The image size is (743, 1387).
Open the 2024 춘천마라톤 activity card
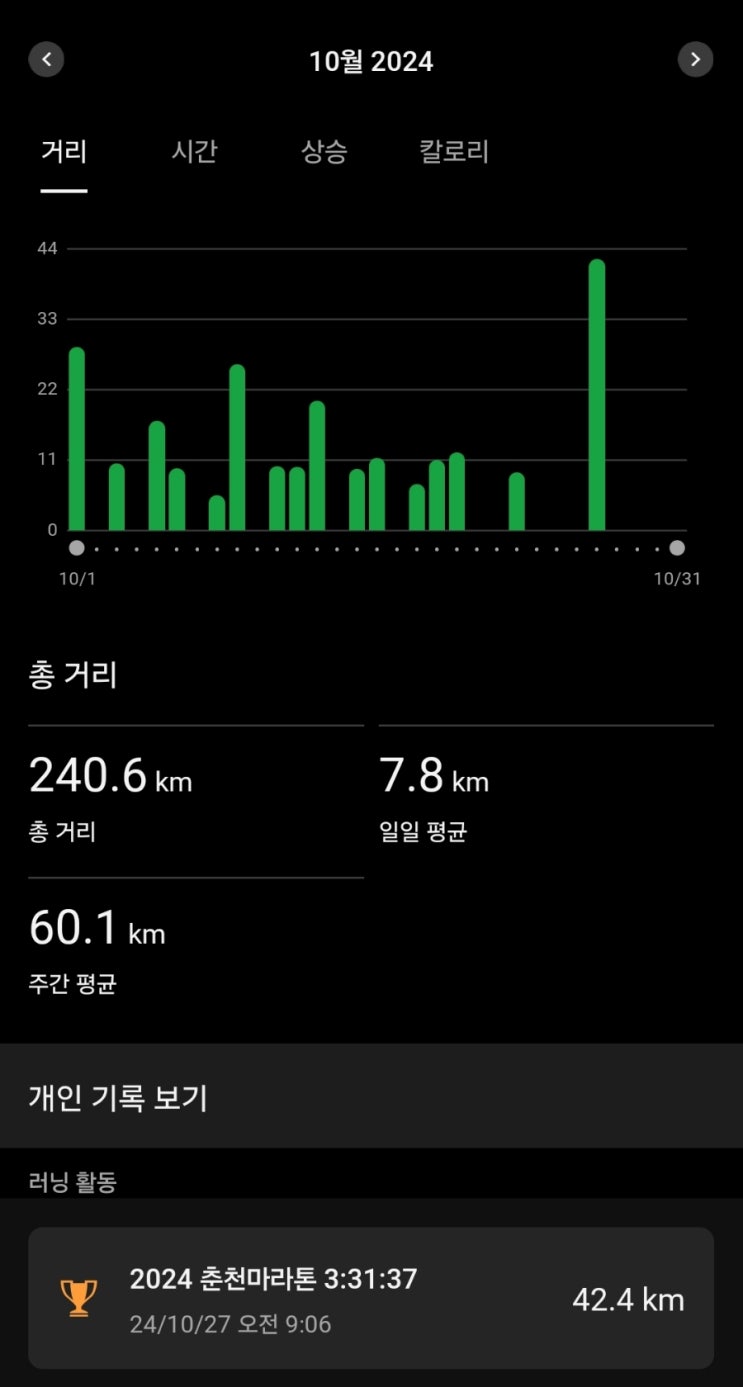click(371, 1298)
